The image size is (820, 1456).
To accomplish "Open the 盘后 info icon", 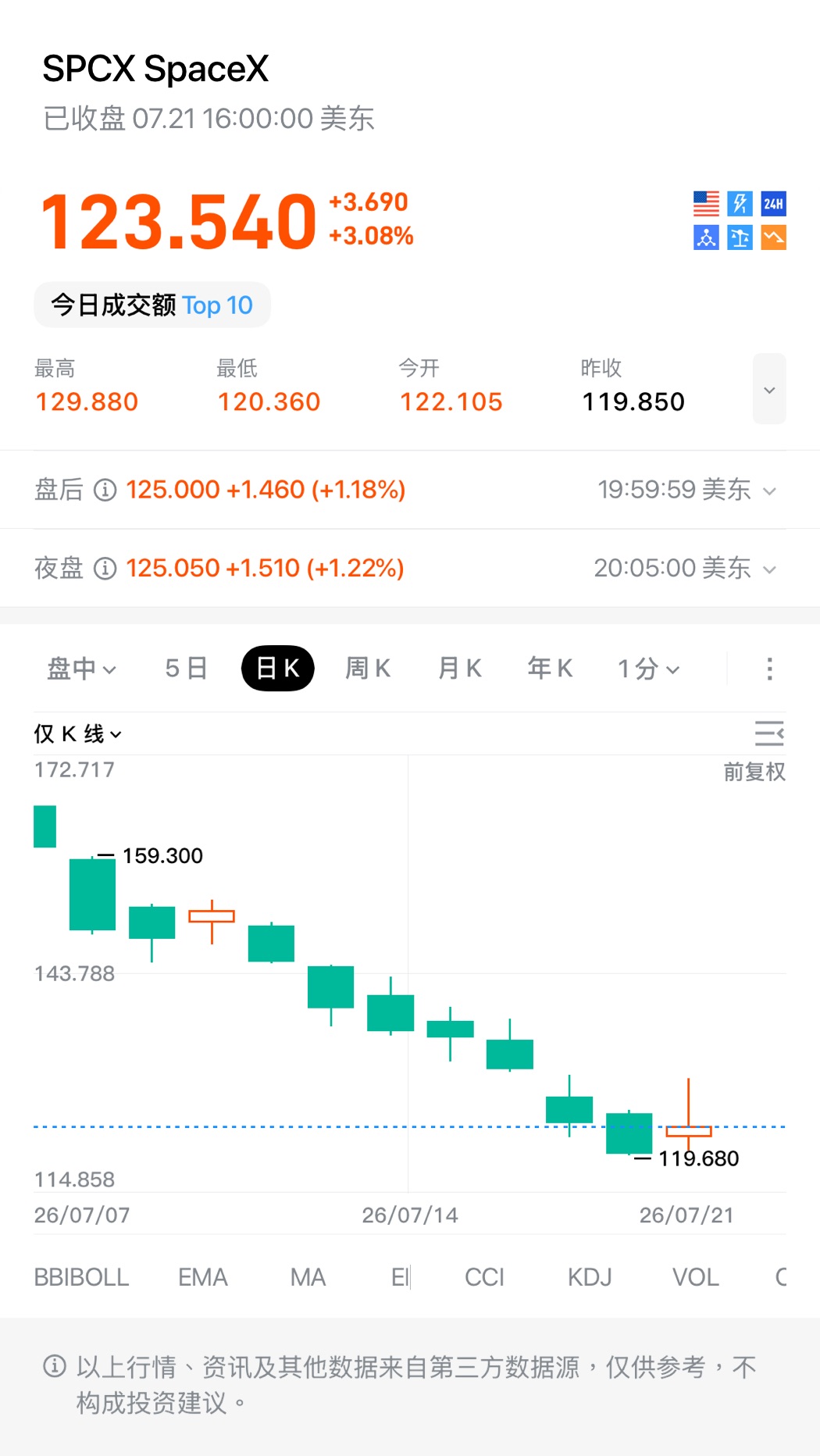I will point(105,490).
